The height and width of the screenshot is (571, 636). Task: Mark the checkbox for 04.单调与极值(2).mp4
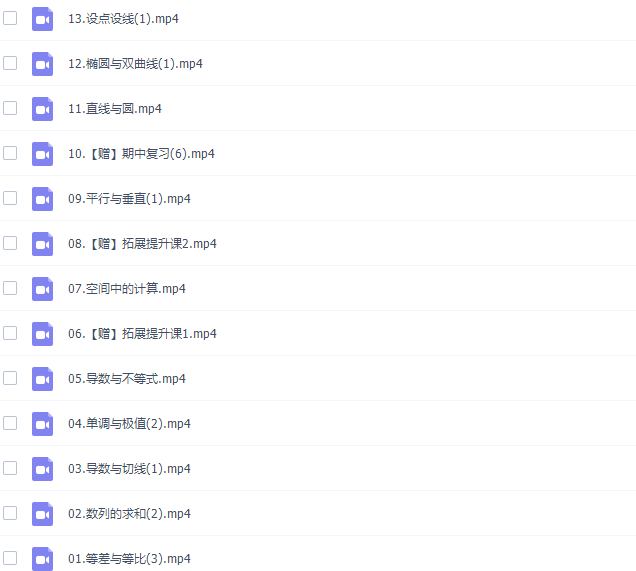[x=10, y=423]
